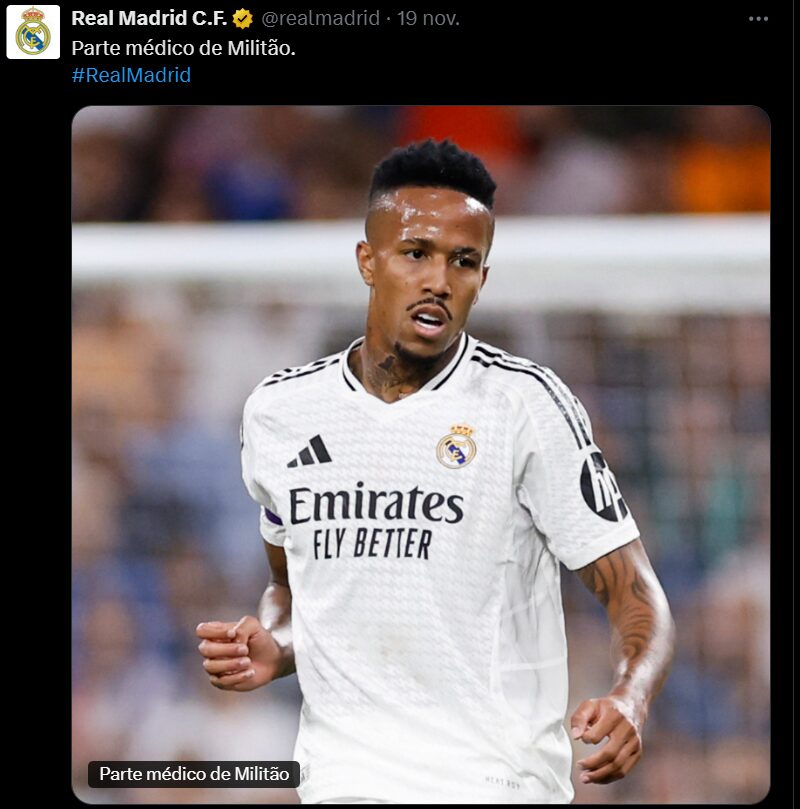Open the 19 nov. tweet timestamp
Screen dimensions: 800x809
point(429,18)
